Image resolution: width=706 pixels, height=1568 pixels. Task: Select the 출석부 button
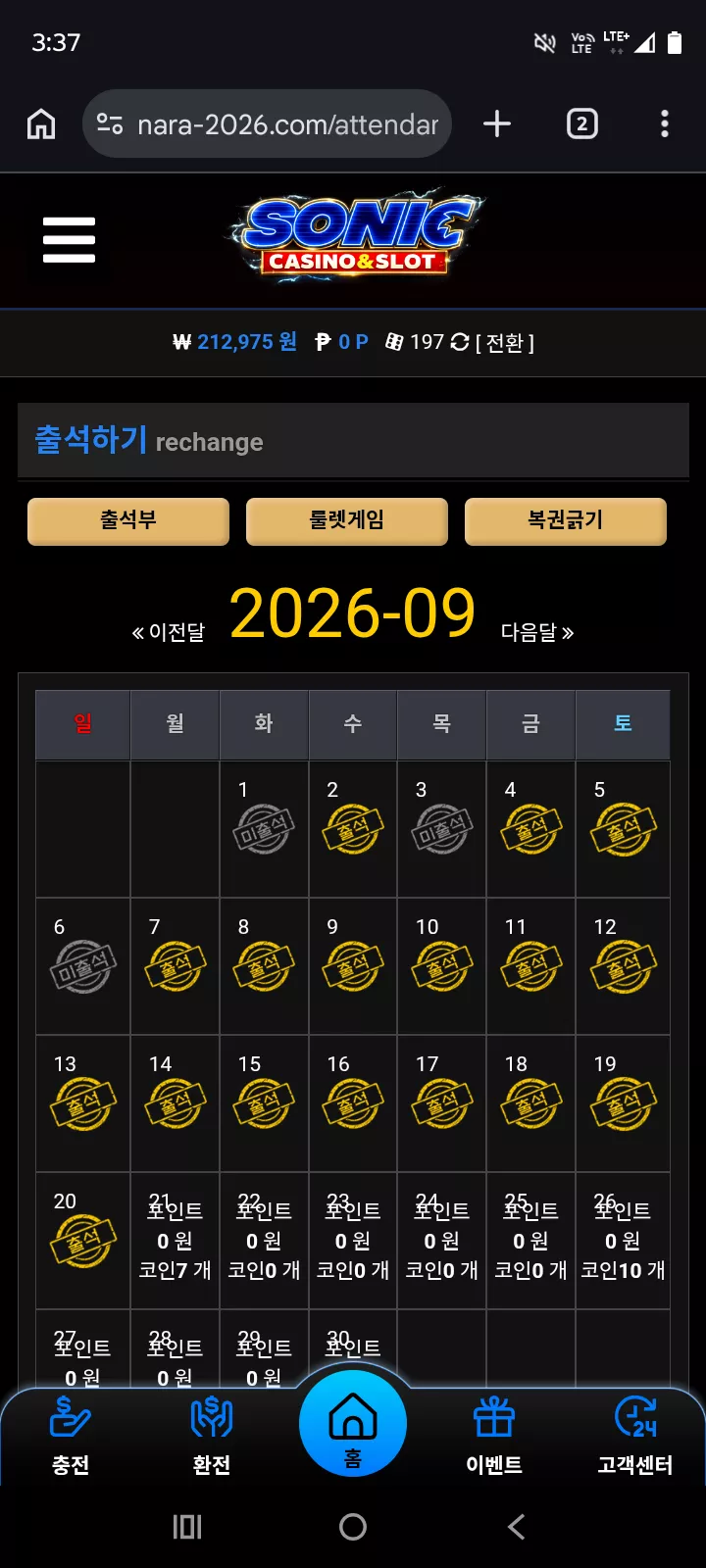pyautogui.click(x=128, y=520)
